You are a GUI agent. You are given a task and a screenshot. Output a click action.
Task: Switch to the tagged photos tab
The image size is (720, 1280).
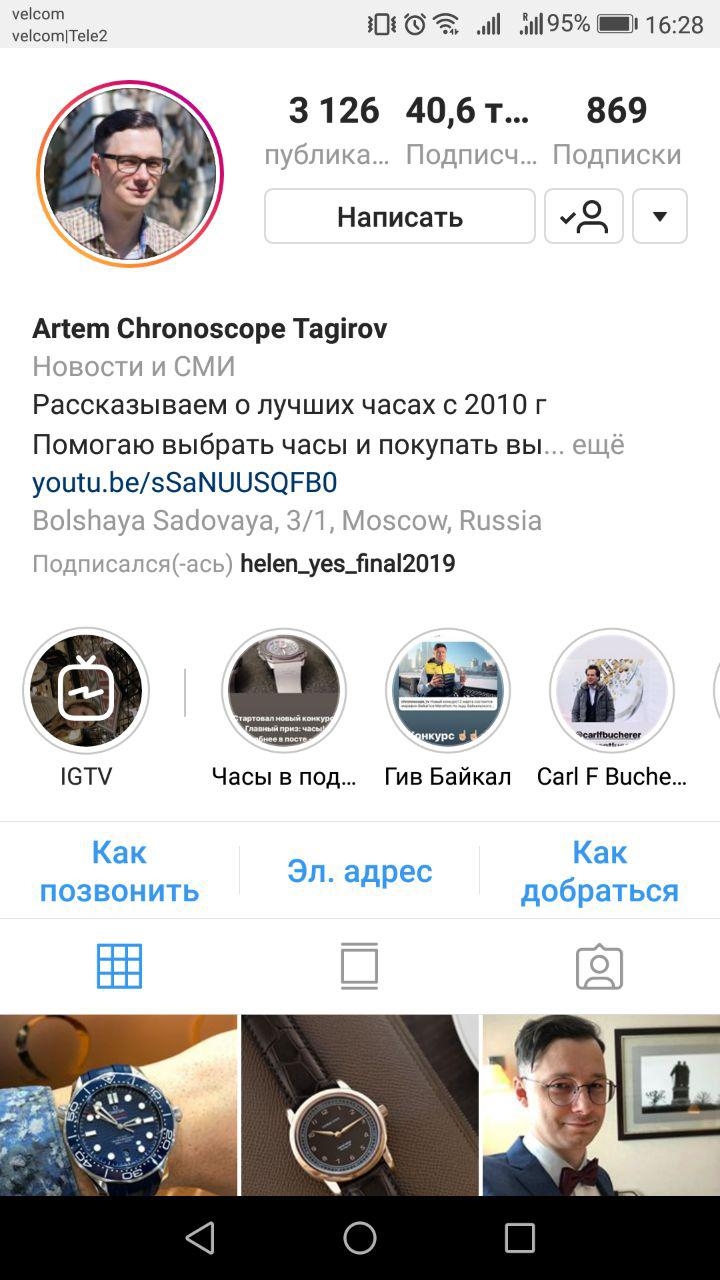coord(599,966)
